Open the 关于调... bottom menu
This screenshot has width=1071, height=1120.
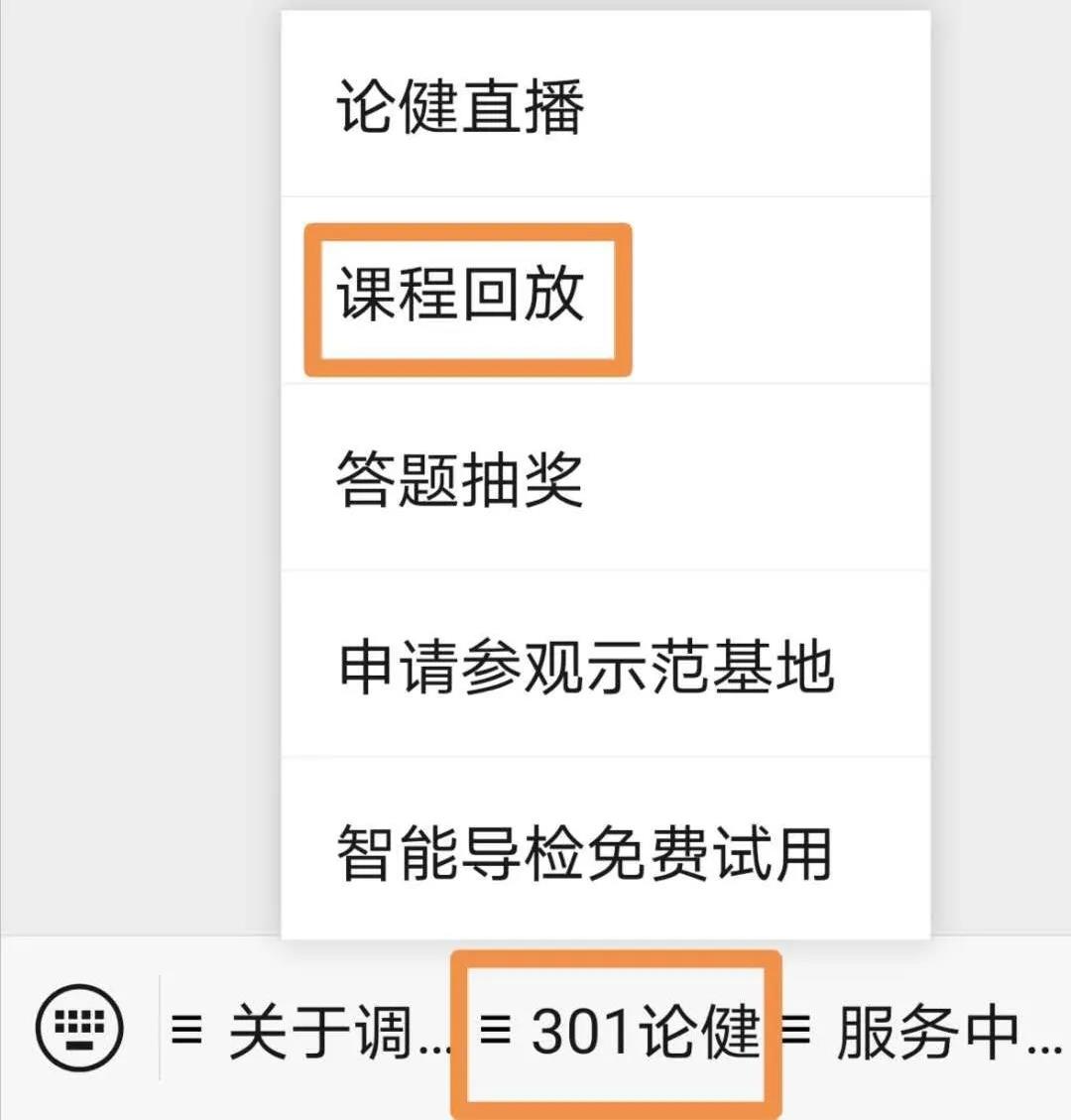pos(309,1031)
